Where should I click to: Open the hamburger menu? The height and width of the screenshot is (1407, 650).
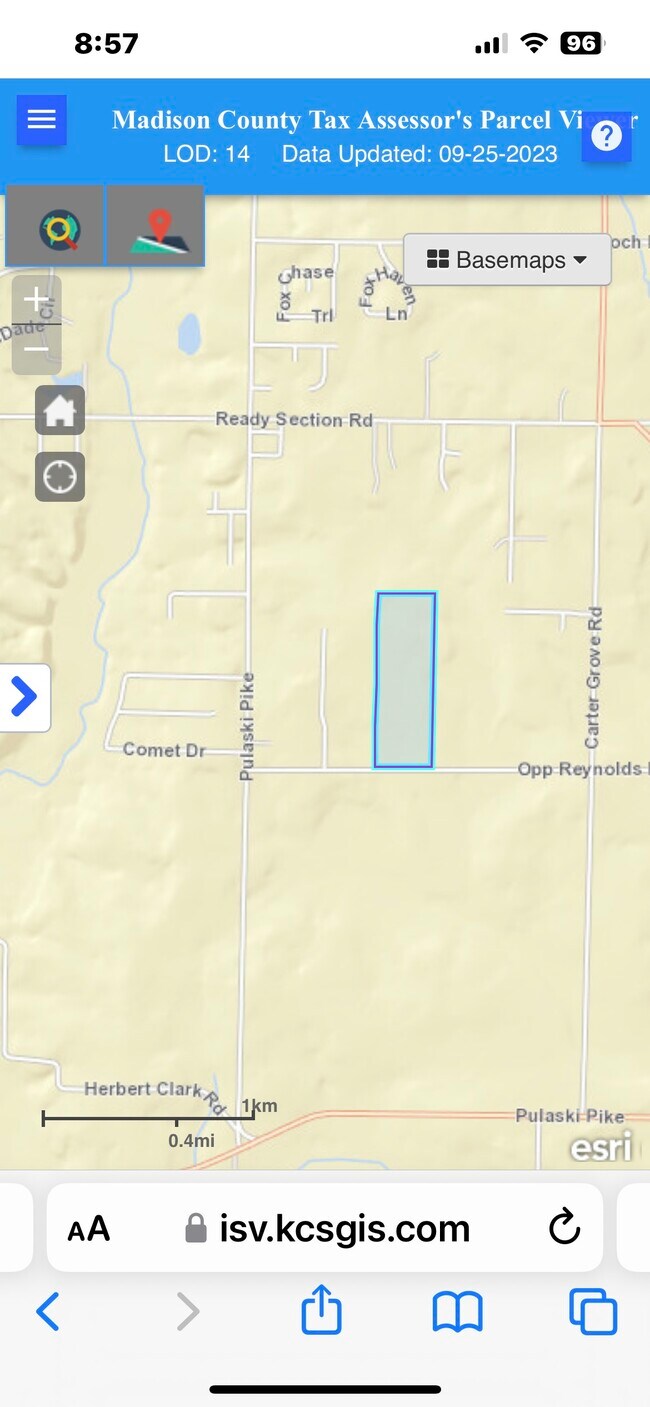tap(41, 120)
